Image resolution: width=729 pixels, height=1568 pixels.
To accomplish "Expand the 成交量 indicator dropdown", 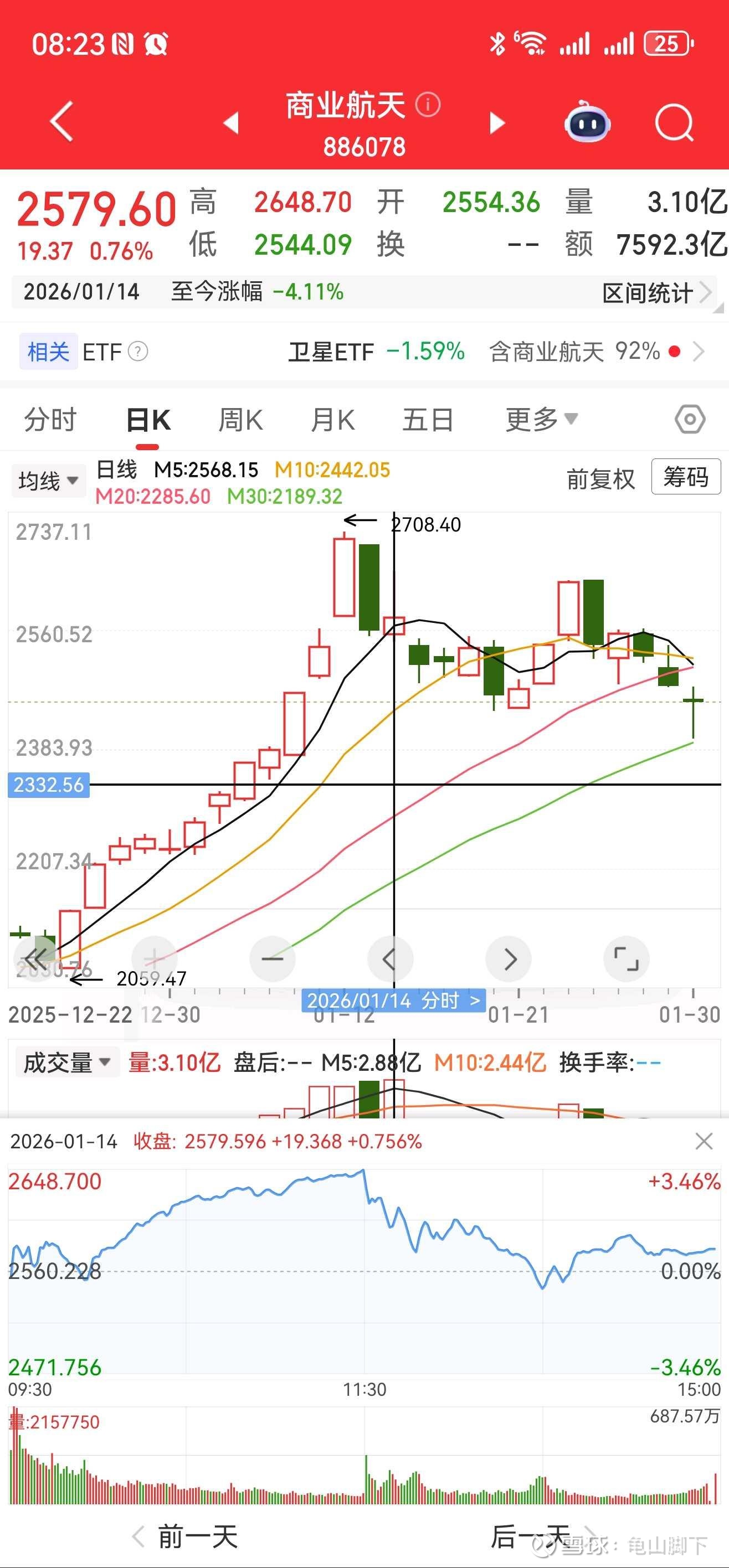I will (66, 1063).
